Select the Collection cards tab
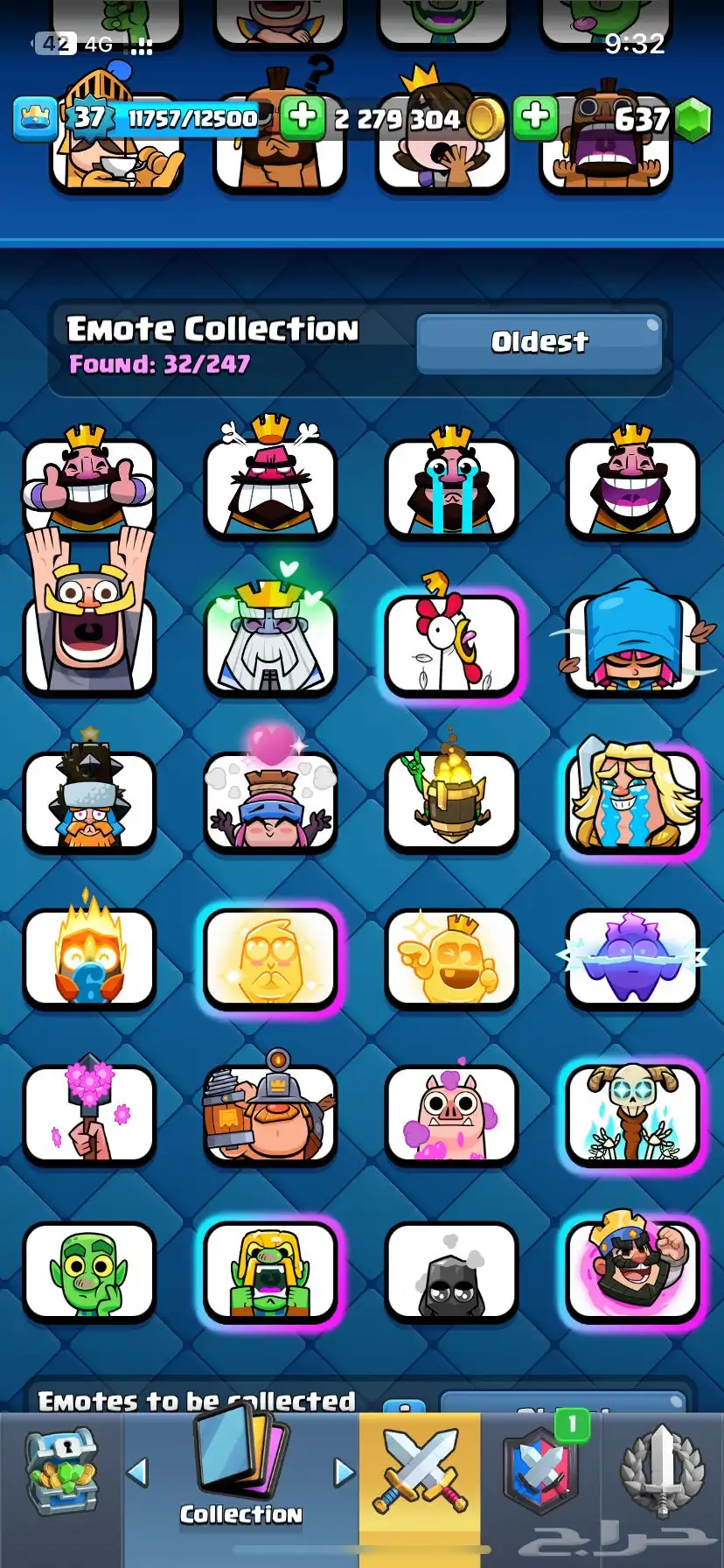 point(240,1472)
